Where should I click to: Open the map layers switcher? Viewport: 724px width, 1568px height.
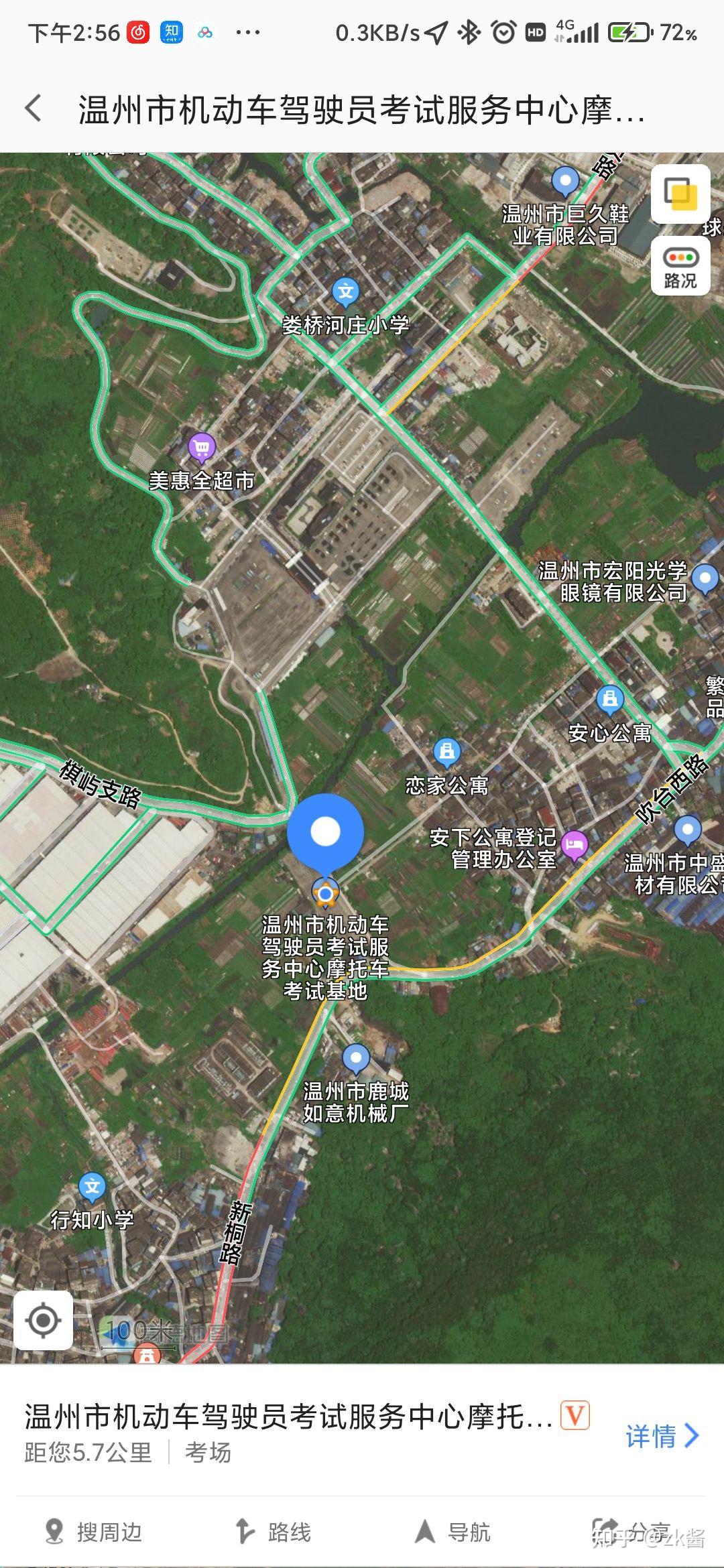(x=680, y=194)
